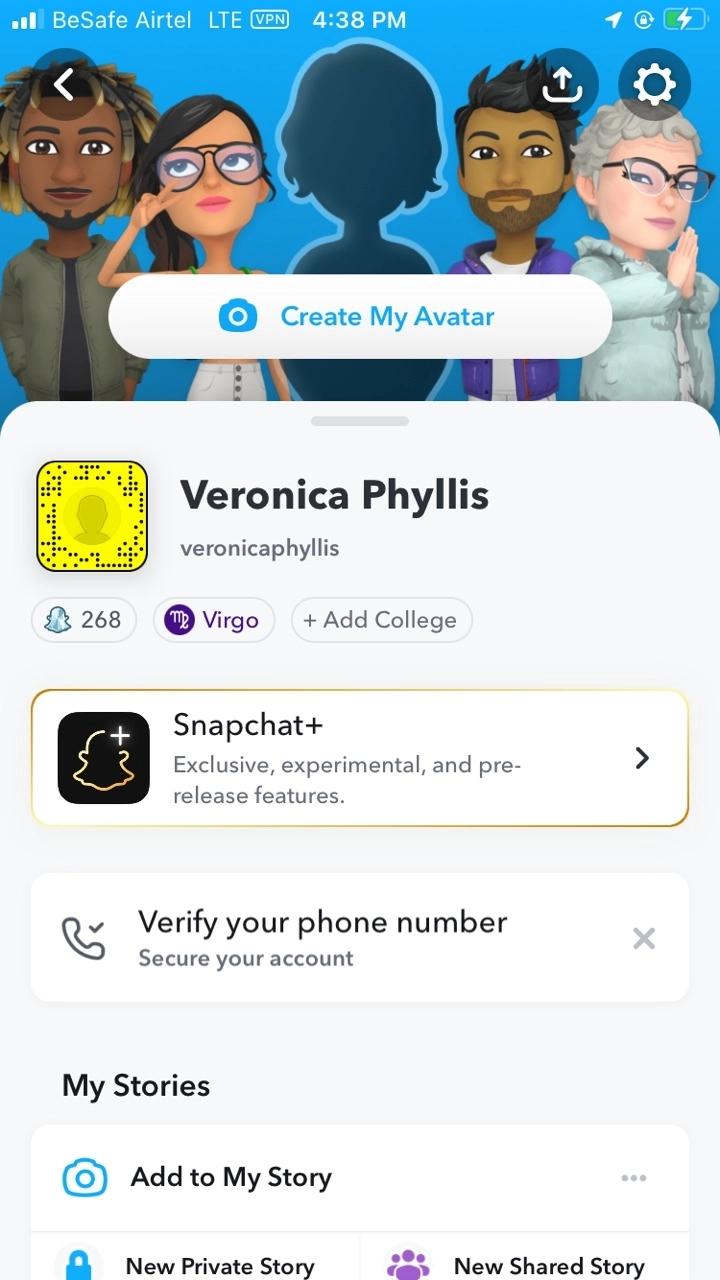View the Snap score of 268
The width and height of the screenshot is (720, 1280).
click(x=84, y=620)
